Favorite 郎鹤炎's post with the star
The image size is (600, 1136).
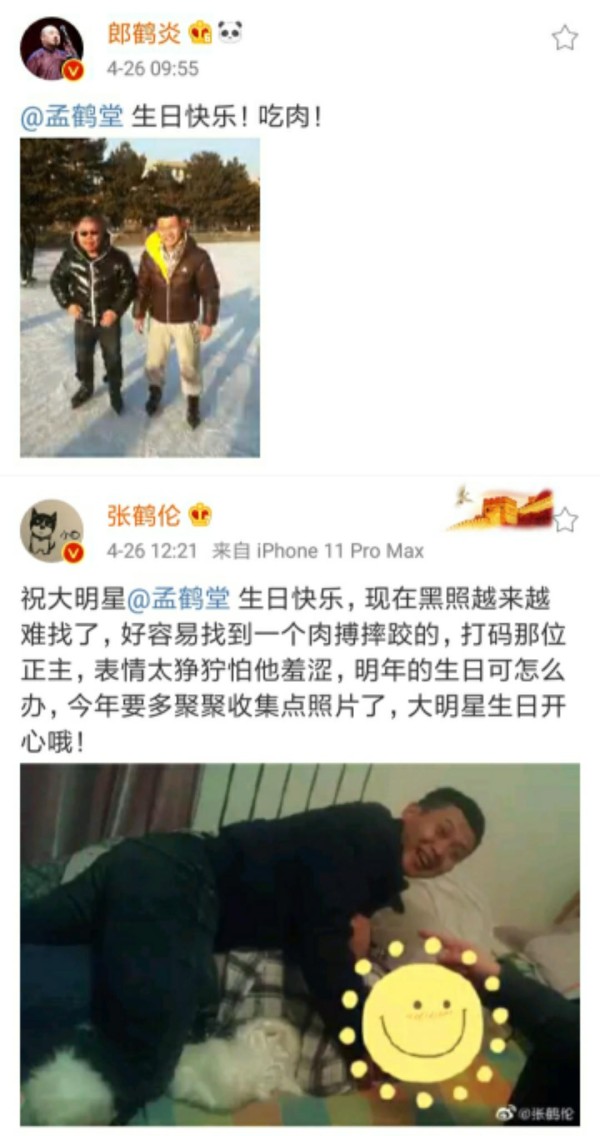[564, 38]
